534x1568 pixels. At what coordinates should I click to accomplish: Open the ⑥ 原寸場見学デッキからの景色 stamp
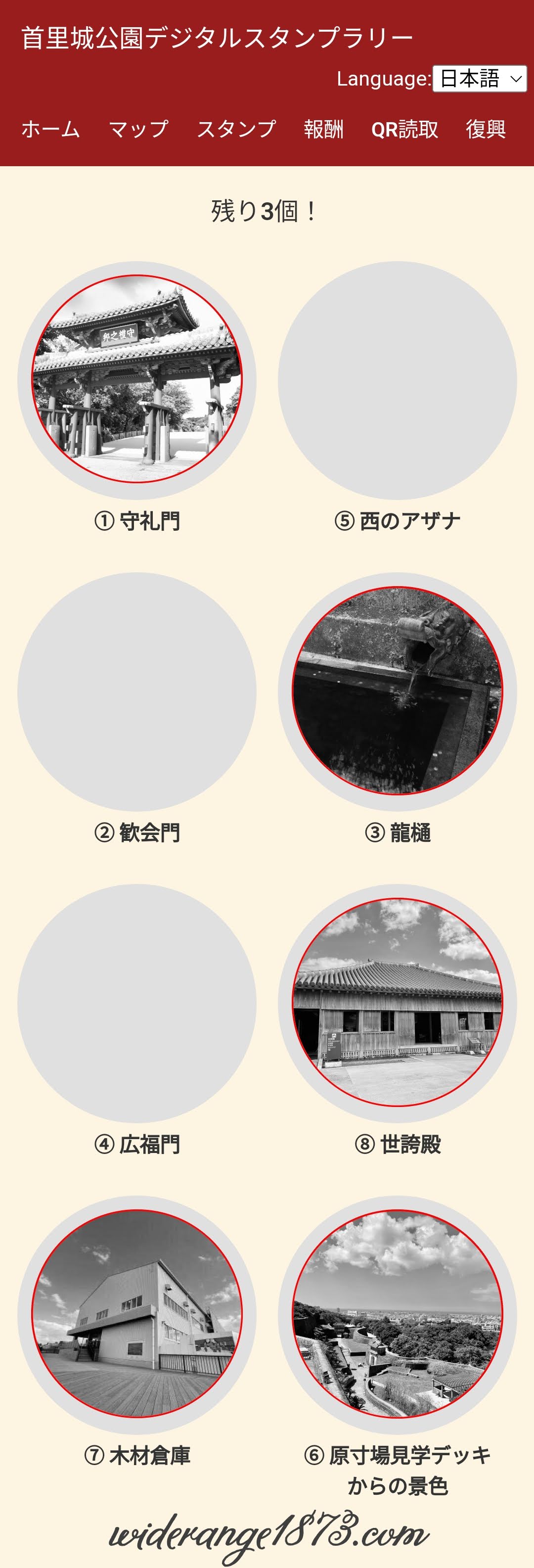click(397, 1315)
